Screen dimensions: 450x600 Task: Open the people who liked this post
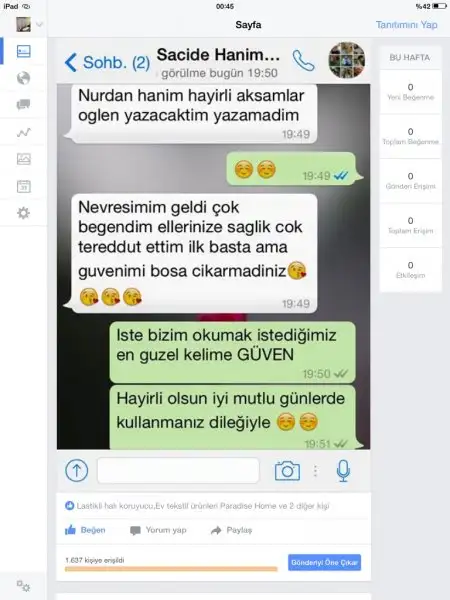tap(197, 506)
